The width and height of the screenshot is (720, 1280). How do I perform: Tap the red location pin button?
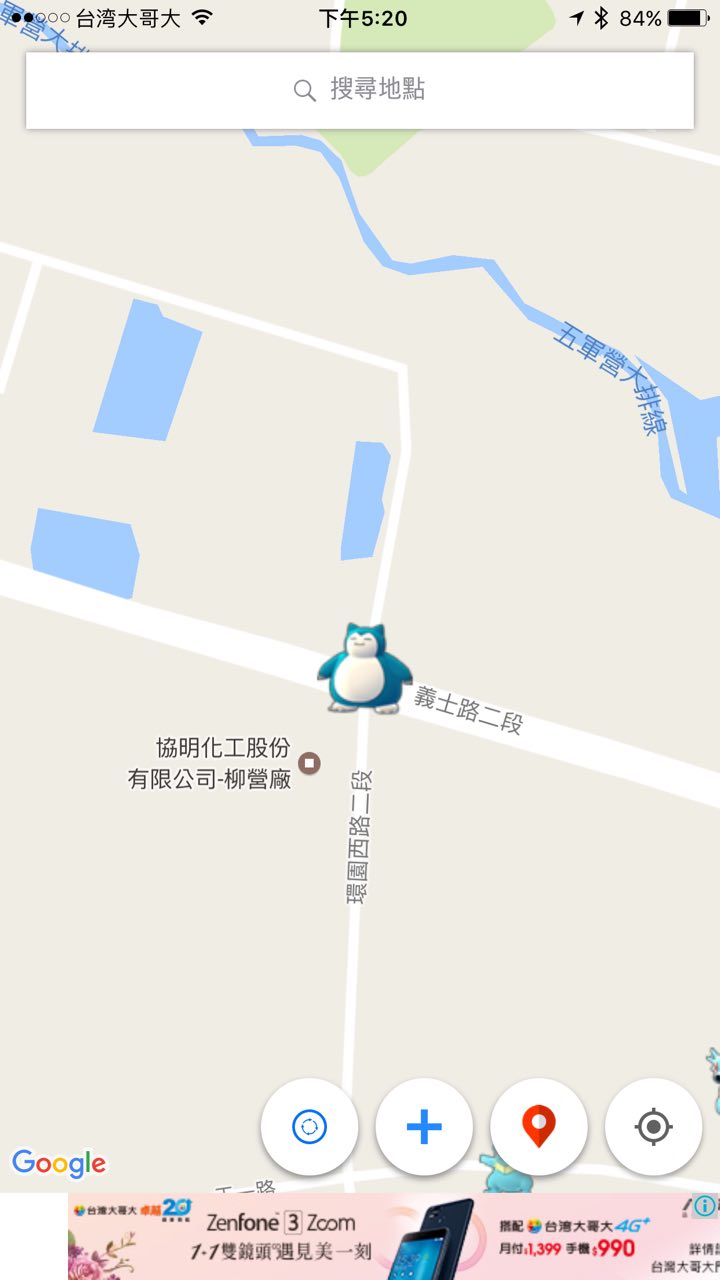pyautogui.click(x=539, y=1127)
